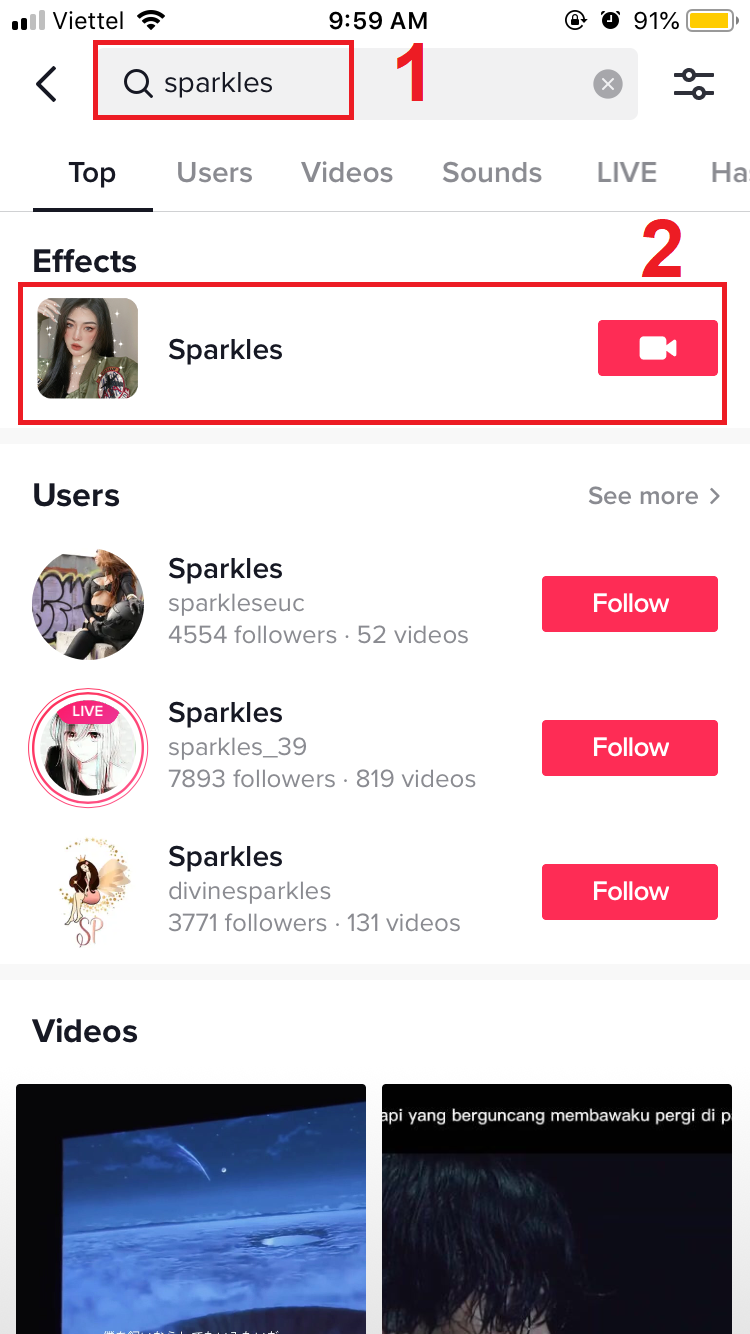Expand all users with See more
The width and height of the screenshot is (750, 1334).
coord(653,495)
